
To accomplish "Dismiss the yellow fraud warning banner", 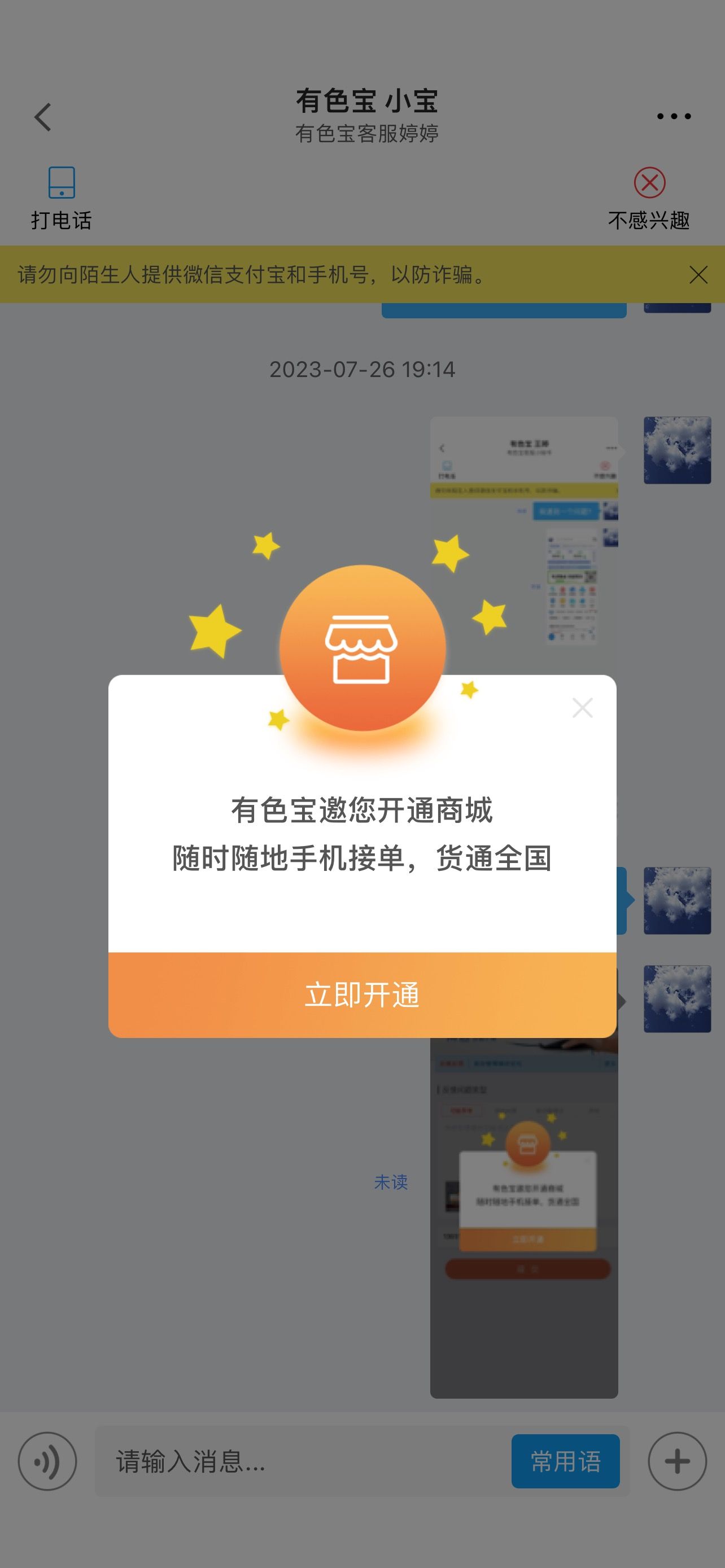I will [x=698, y=274].
